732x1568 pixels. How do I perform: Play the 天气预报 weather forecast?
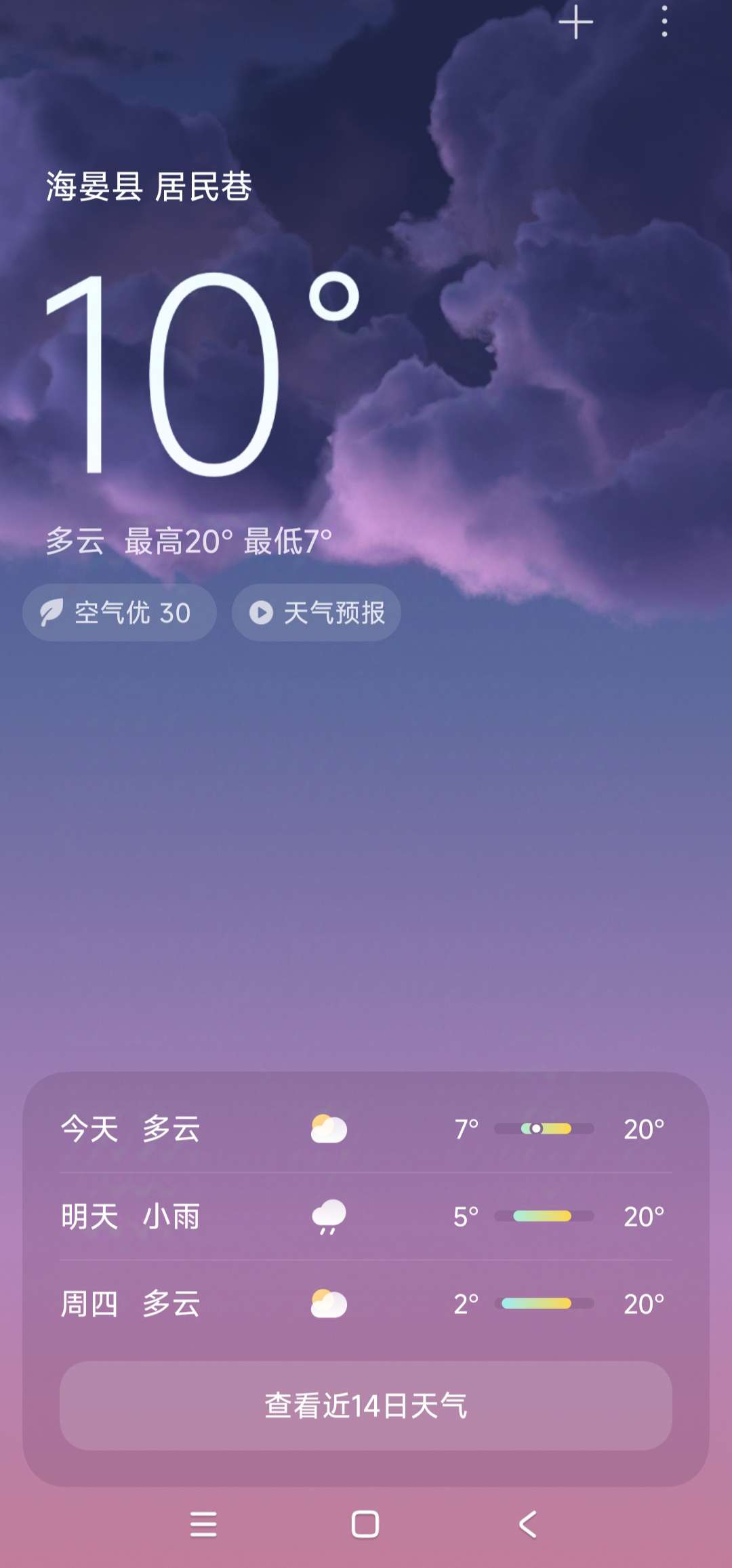point(317,613)
